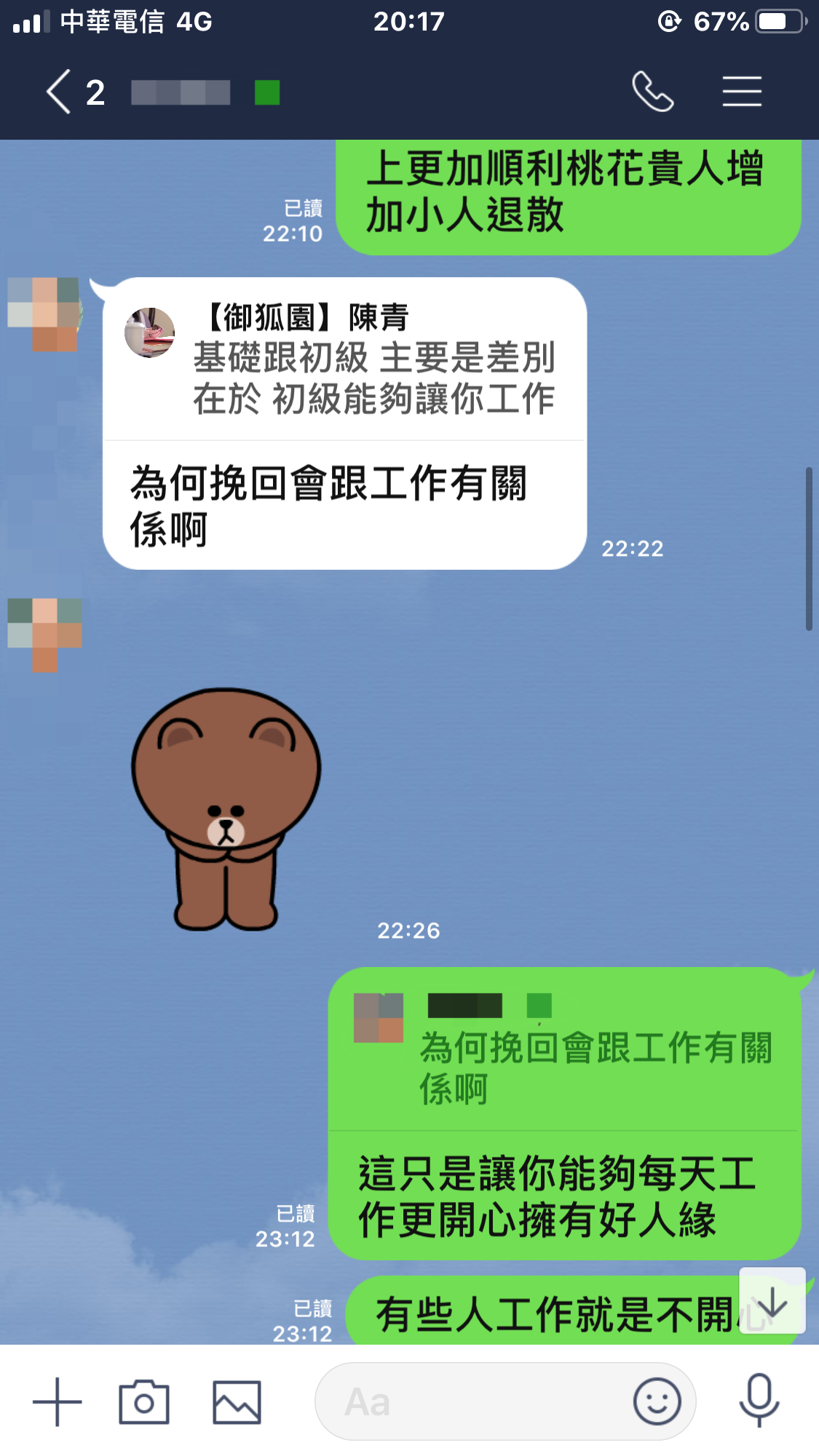819x1456 pixels.
Task: Open the emoji and sticker picker
Action: [657, 1401]
